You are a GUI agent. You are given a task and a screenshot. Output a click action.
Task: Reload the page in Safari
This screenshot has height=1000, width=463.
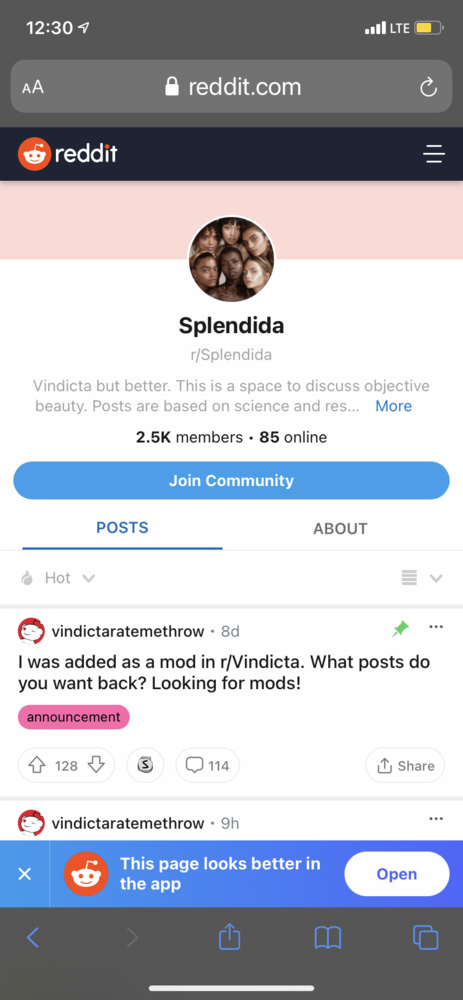(x=429, y=87)
